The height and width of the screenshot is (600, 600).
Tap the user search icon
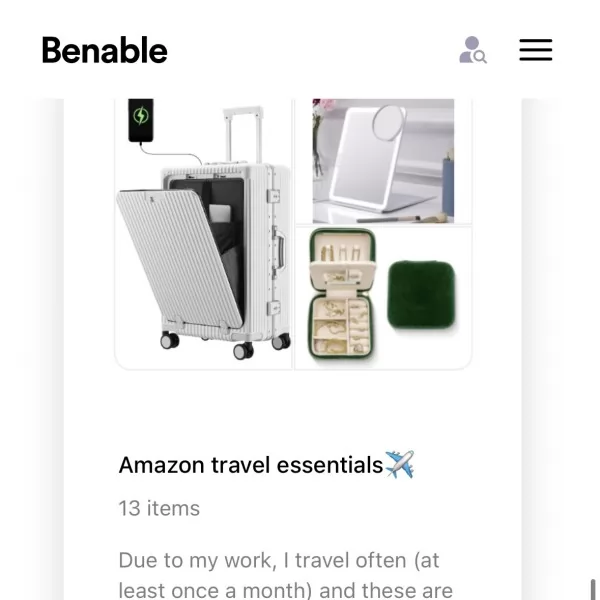472,50
